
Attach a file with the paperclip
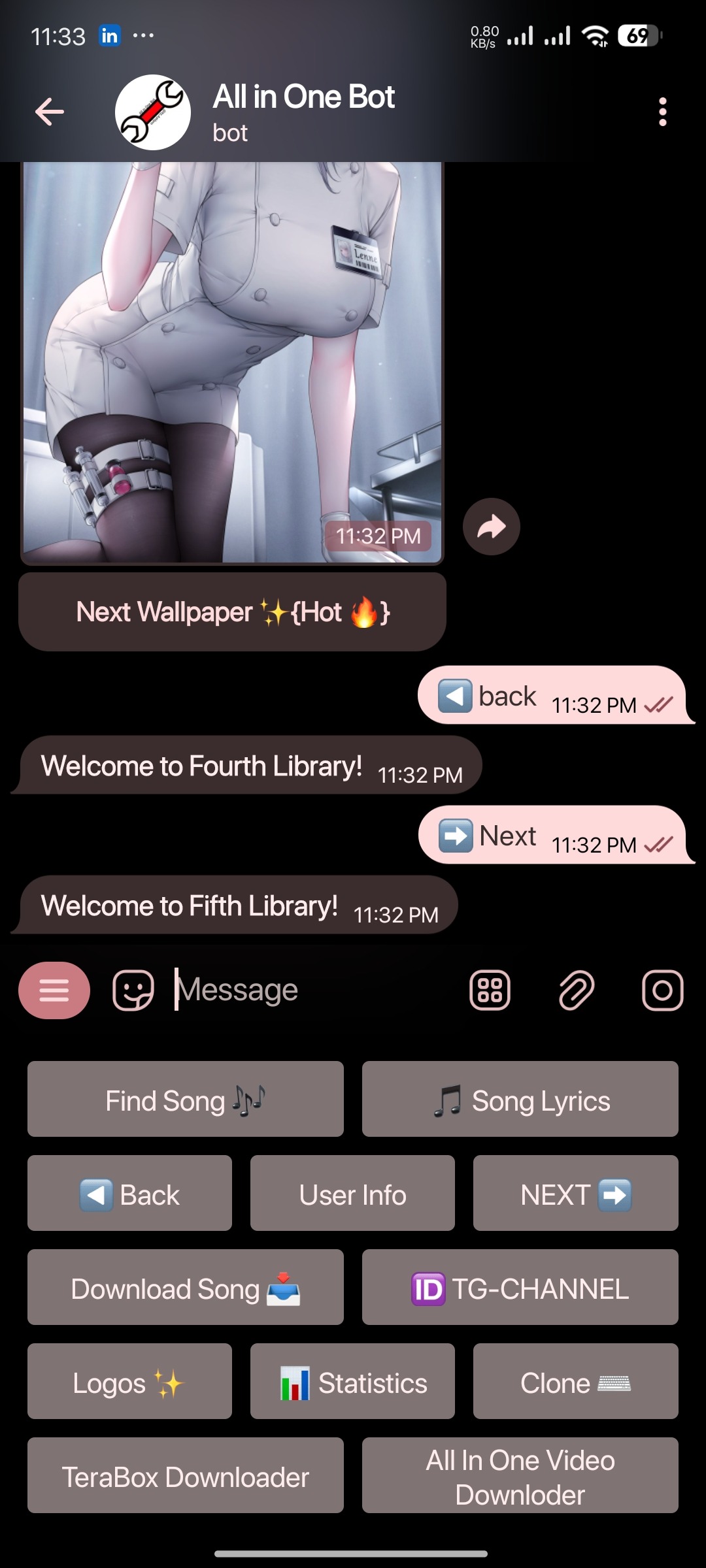pyautogui.click(x=576, y=990)
